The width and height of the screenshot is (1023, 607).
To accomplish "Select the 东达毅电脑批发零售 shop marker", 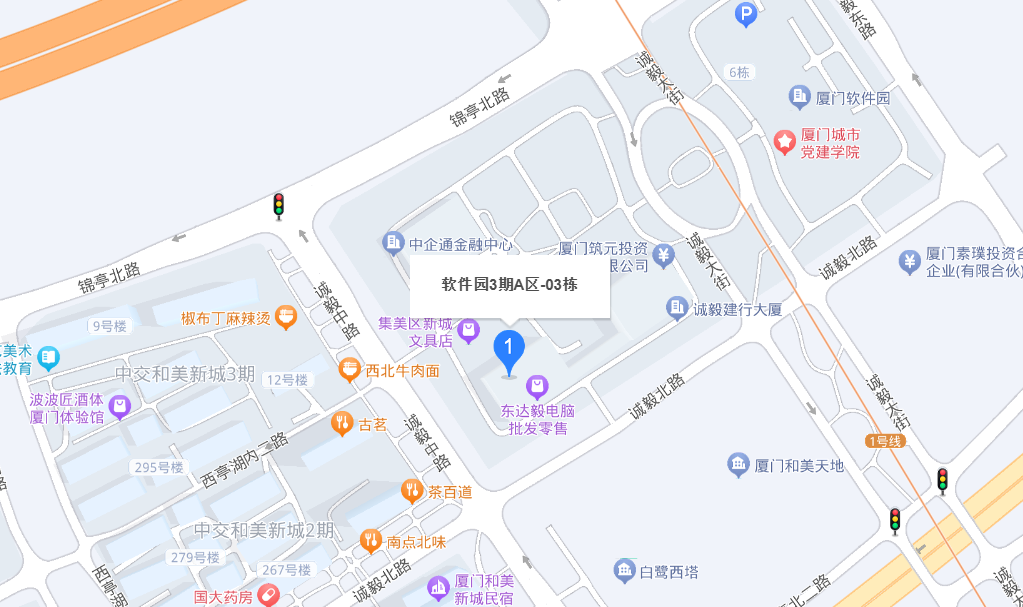I will tap(537, 387).
